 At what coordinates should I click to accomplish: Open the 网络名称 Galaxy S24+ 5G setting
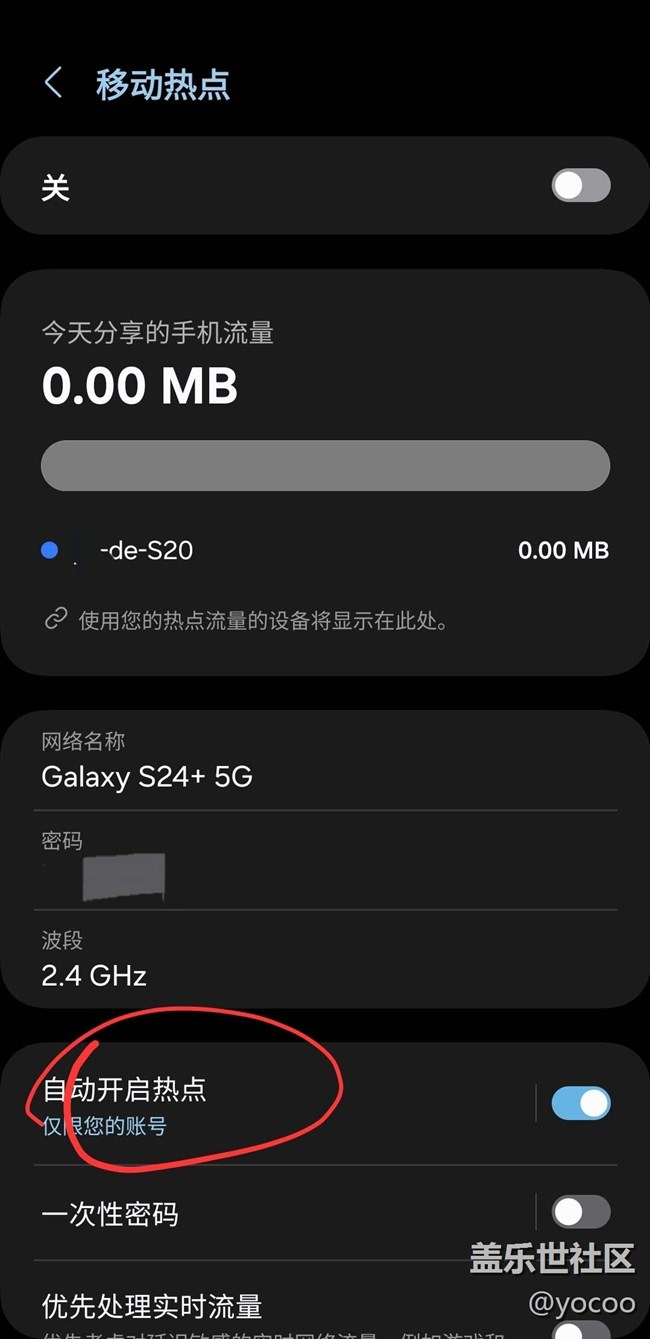coord(325,762)
